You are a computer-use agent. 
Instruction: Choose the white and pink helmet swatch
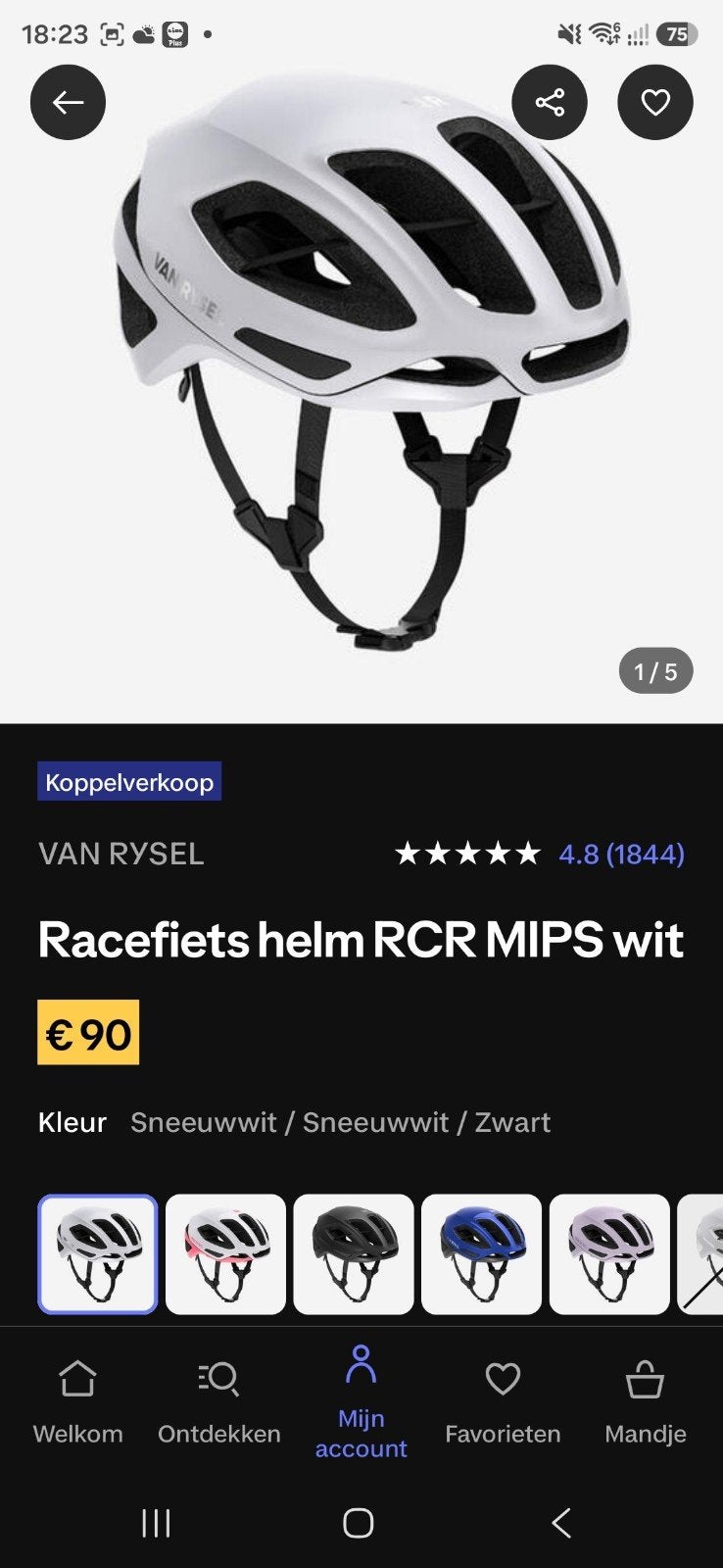tap(225, 1254)
